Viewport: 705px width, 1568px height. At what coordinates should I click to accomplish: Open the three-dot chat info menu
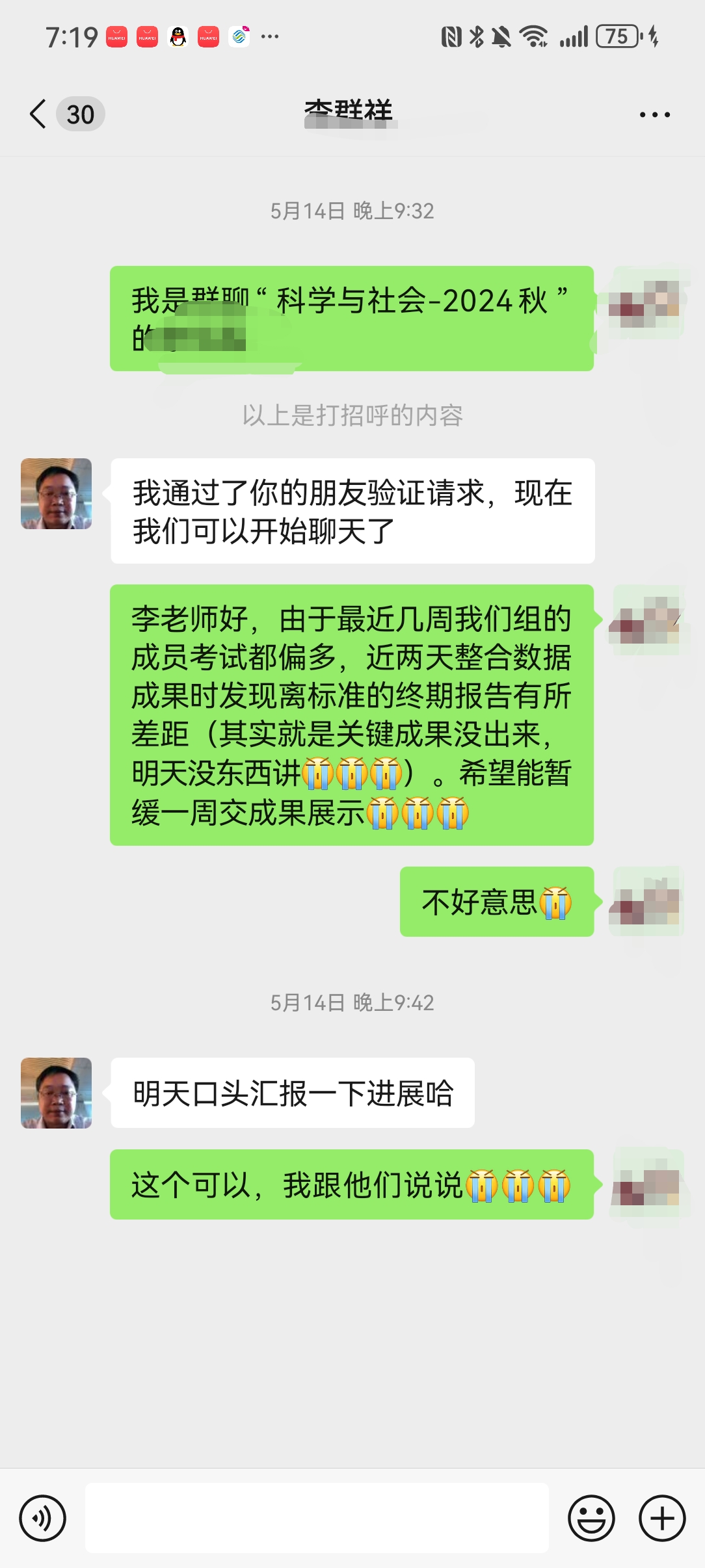coord(654,114)
